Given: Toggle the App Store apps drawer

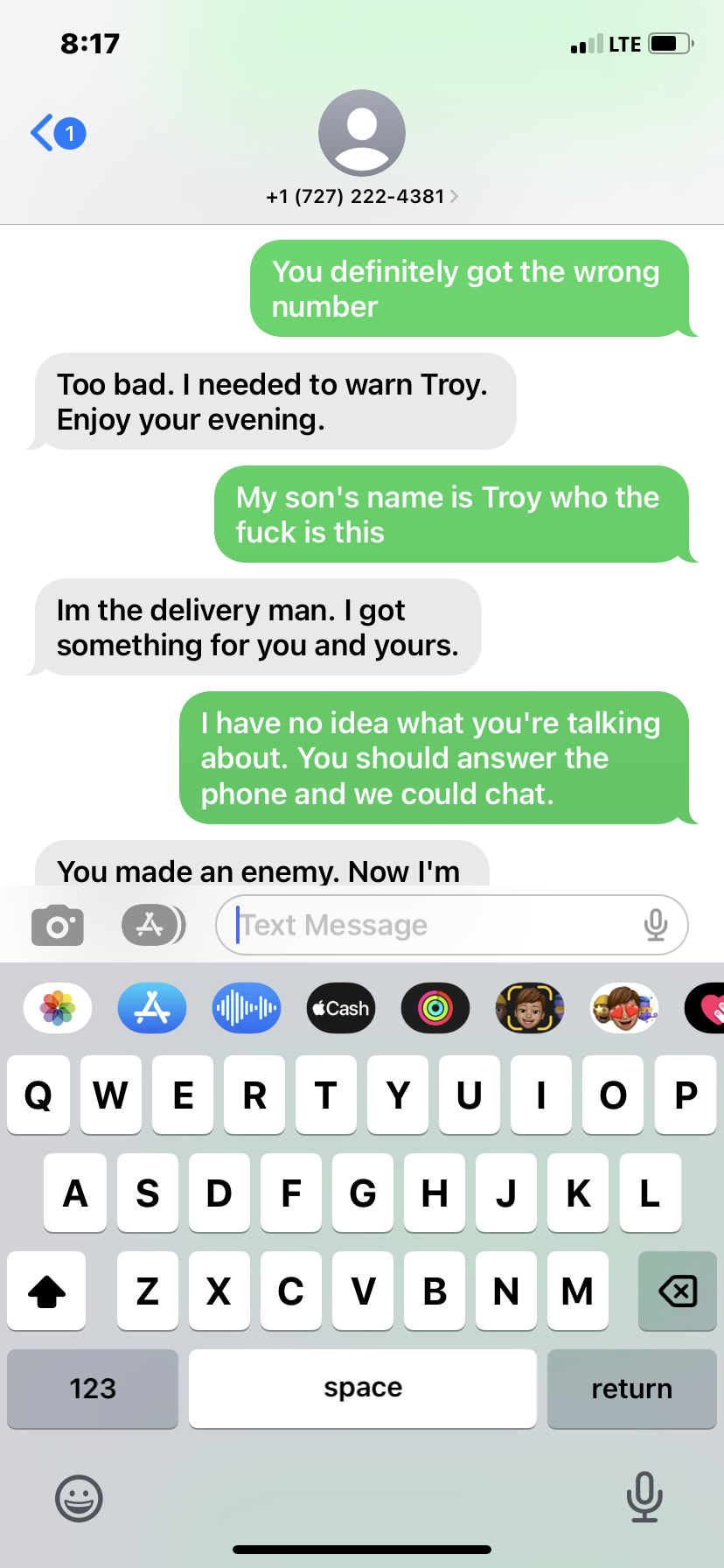Looking at the screenshot, I should (153, 925).
